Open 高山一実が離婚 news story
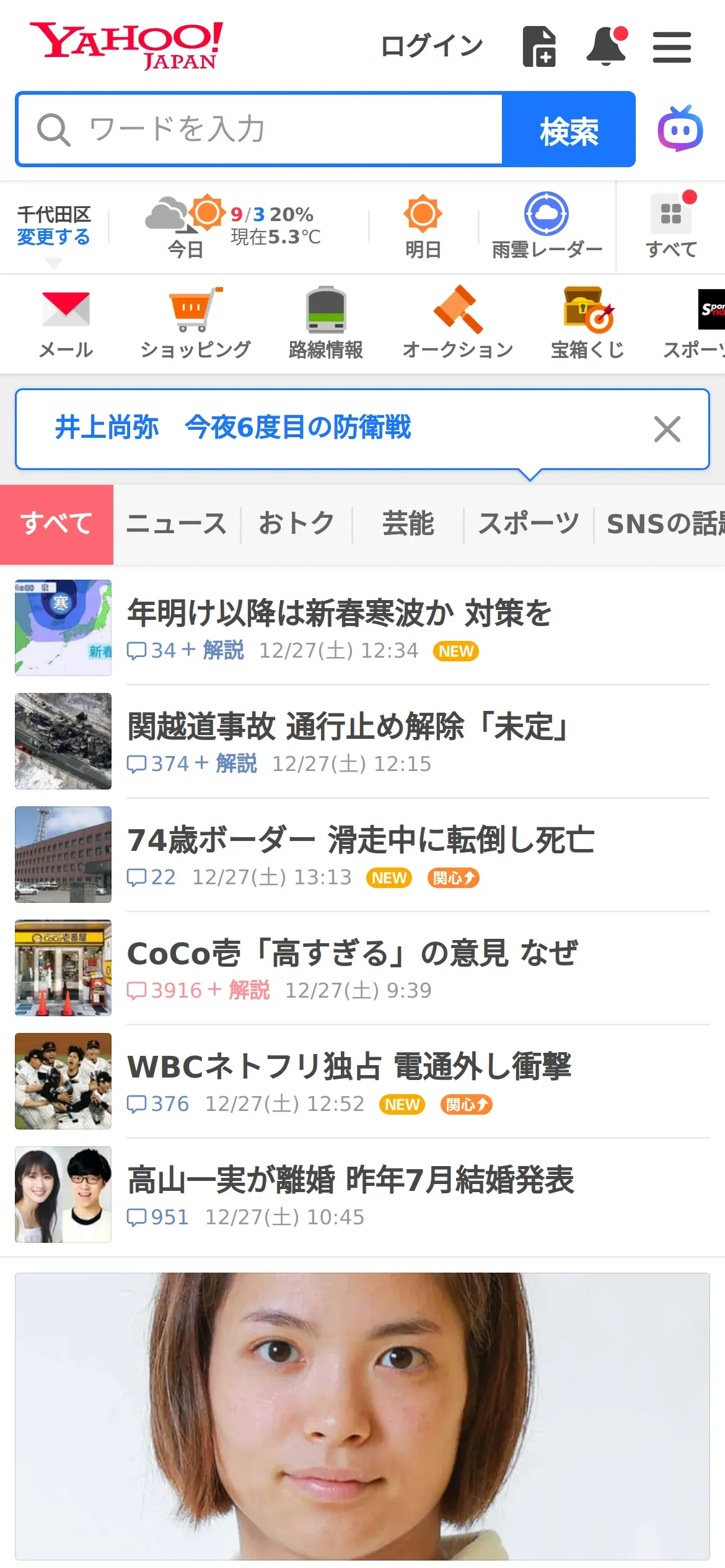725x1568 pixels. click(351, 1180)
